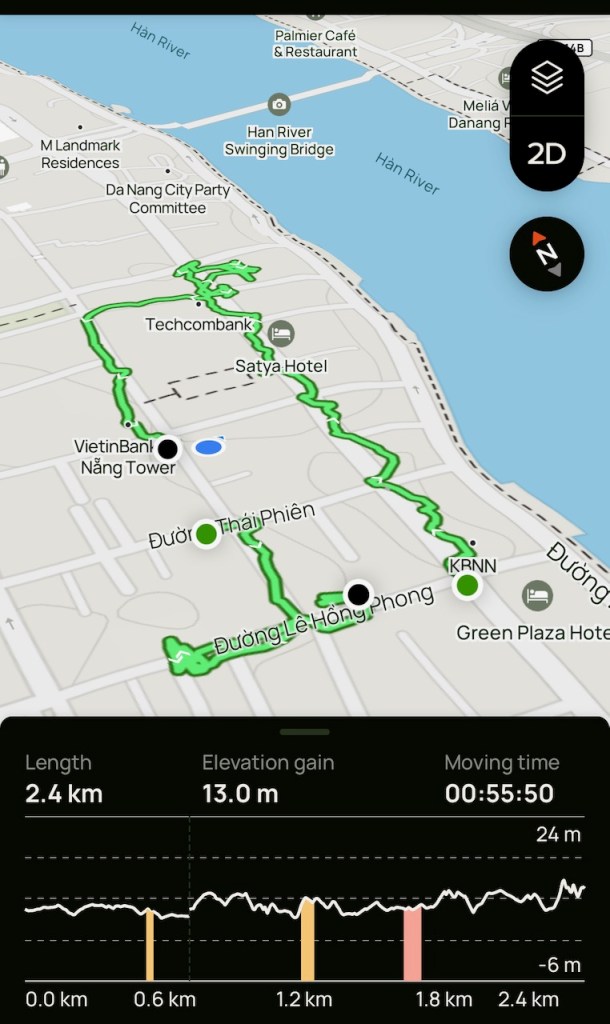The height and width of the screenshot is (1024, 610).
Task: Tap the black marker near VietinBank Tower
Action: point(168,449)
